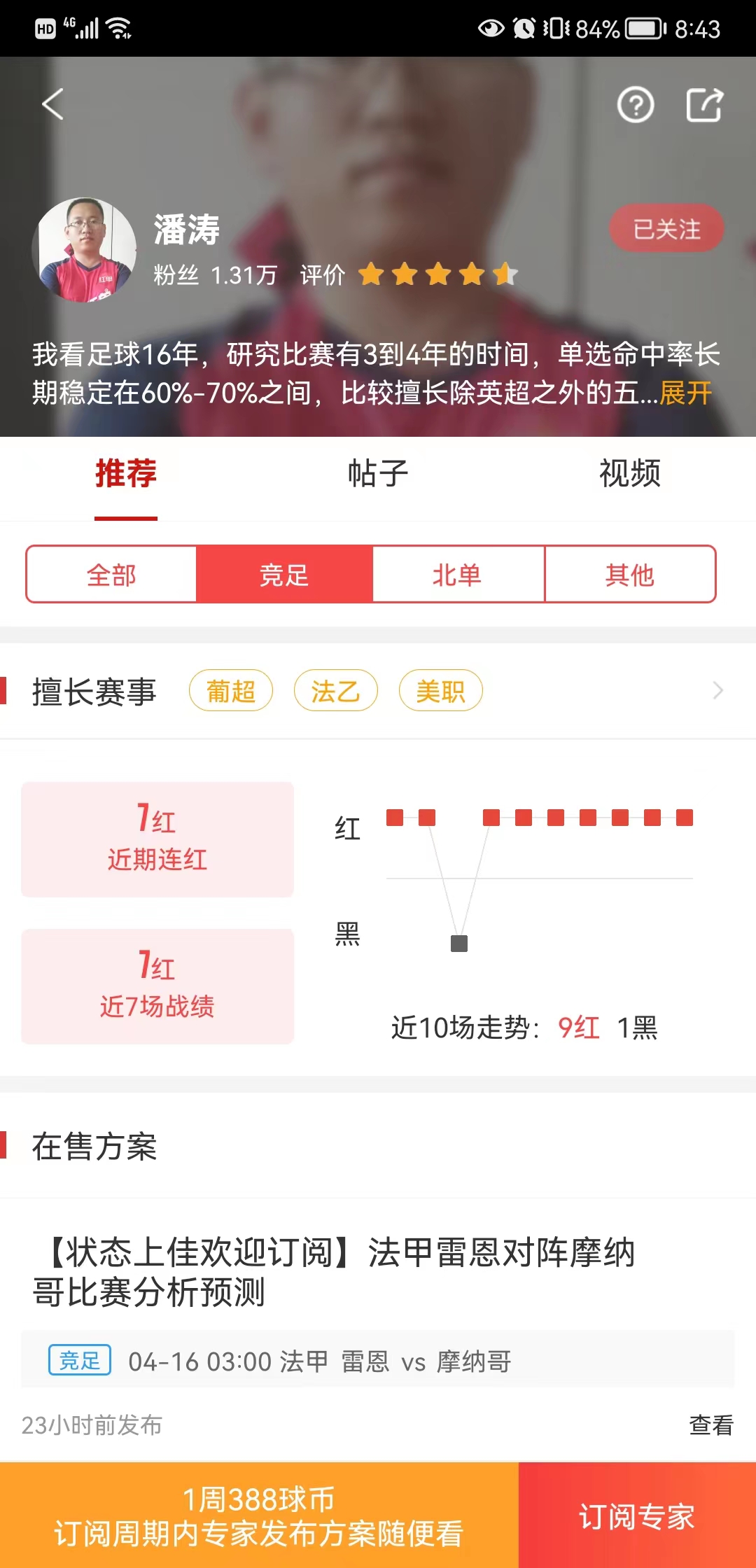Expand the bio with 展开
Image resolution: width=756 pixels, height=1568 pixels.
coord(685,393)
